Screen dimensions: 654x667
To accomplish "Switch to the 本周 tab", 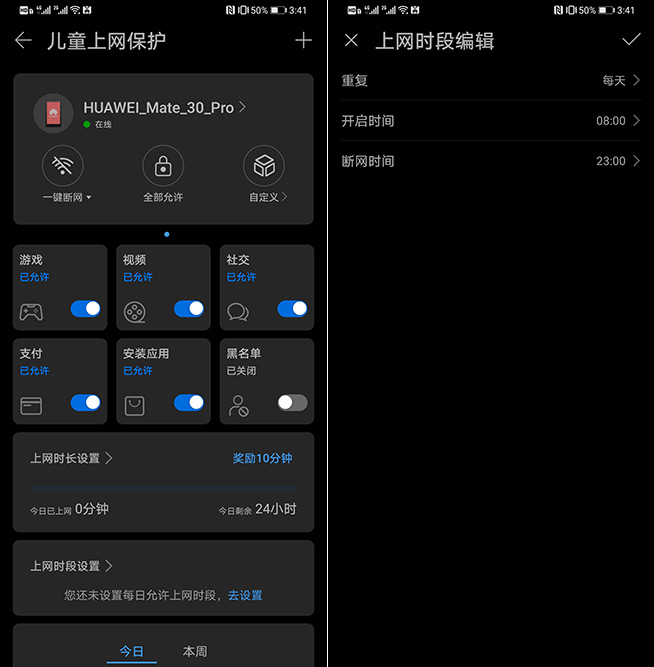I will (x=195, y=652).
